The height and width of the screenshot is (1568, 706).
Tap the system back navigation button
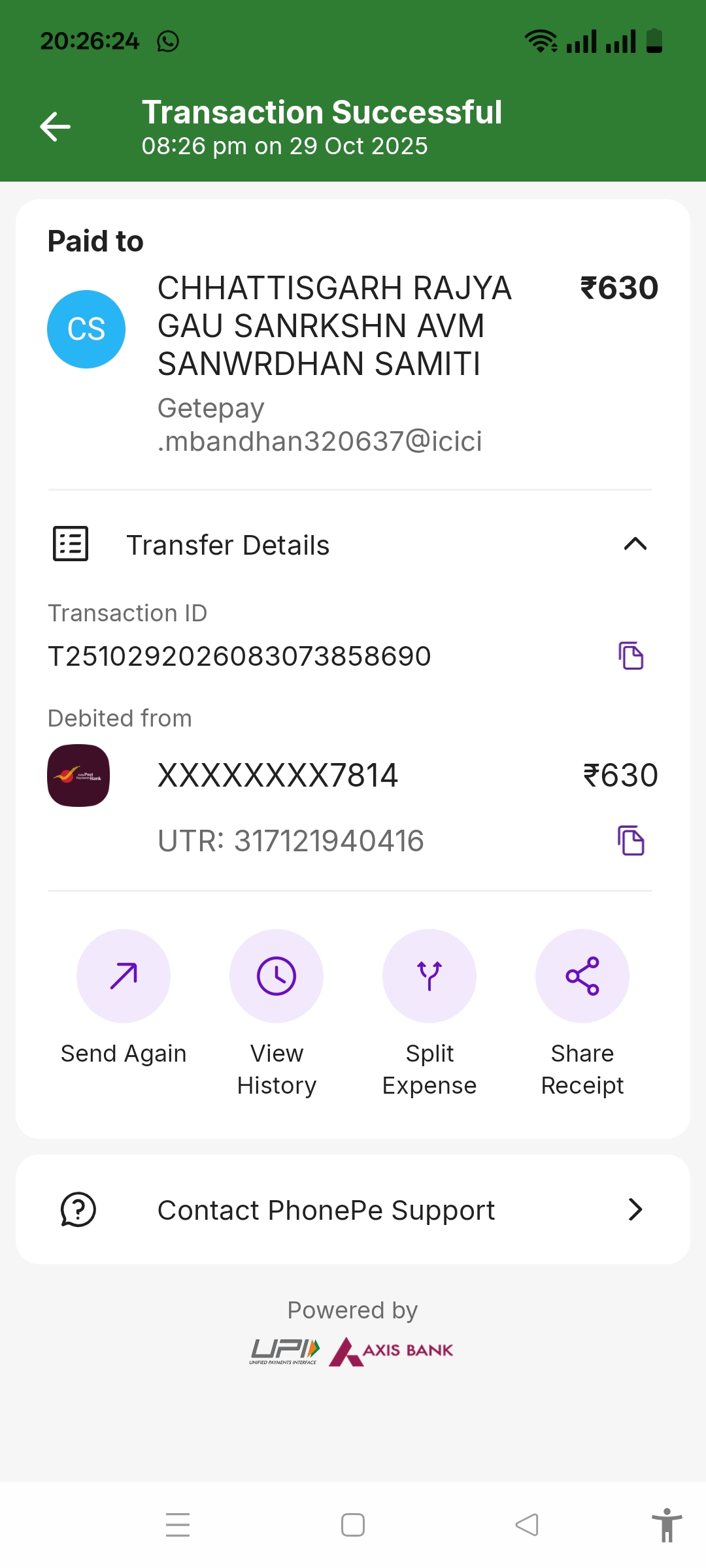[x=527, y=1525]
